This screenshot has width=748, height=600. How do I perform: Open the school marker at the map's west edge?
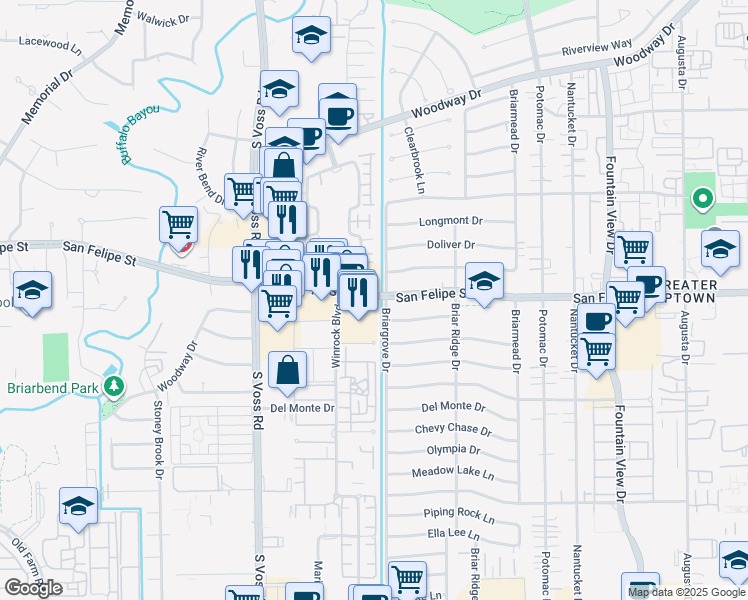pos(32,292)
